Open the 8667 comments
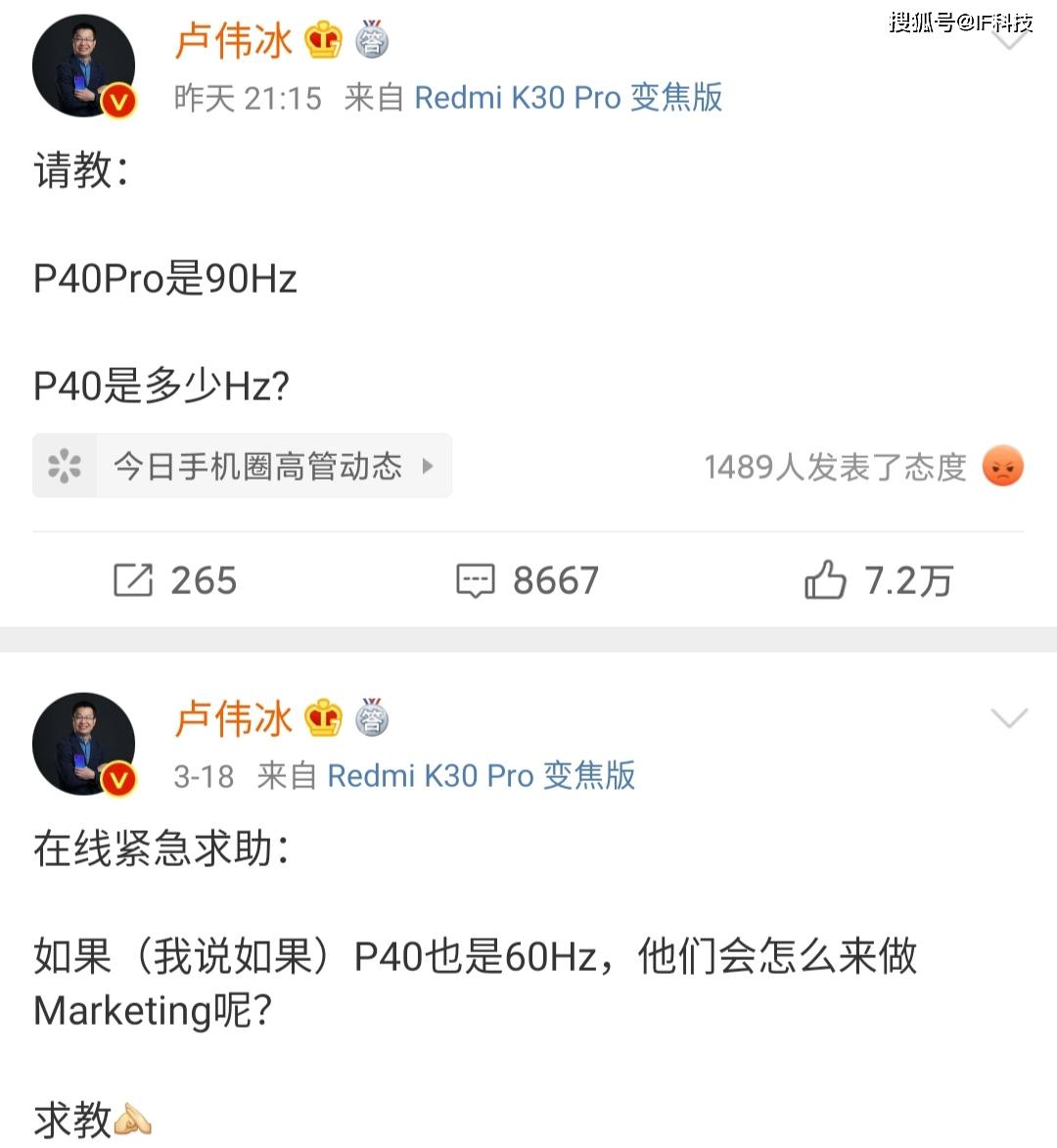The height and width of the screenshot is (1148, 1057). pyautogui.click(x=528, y=580)
